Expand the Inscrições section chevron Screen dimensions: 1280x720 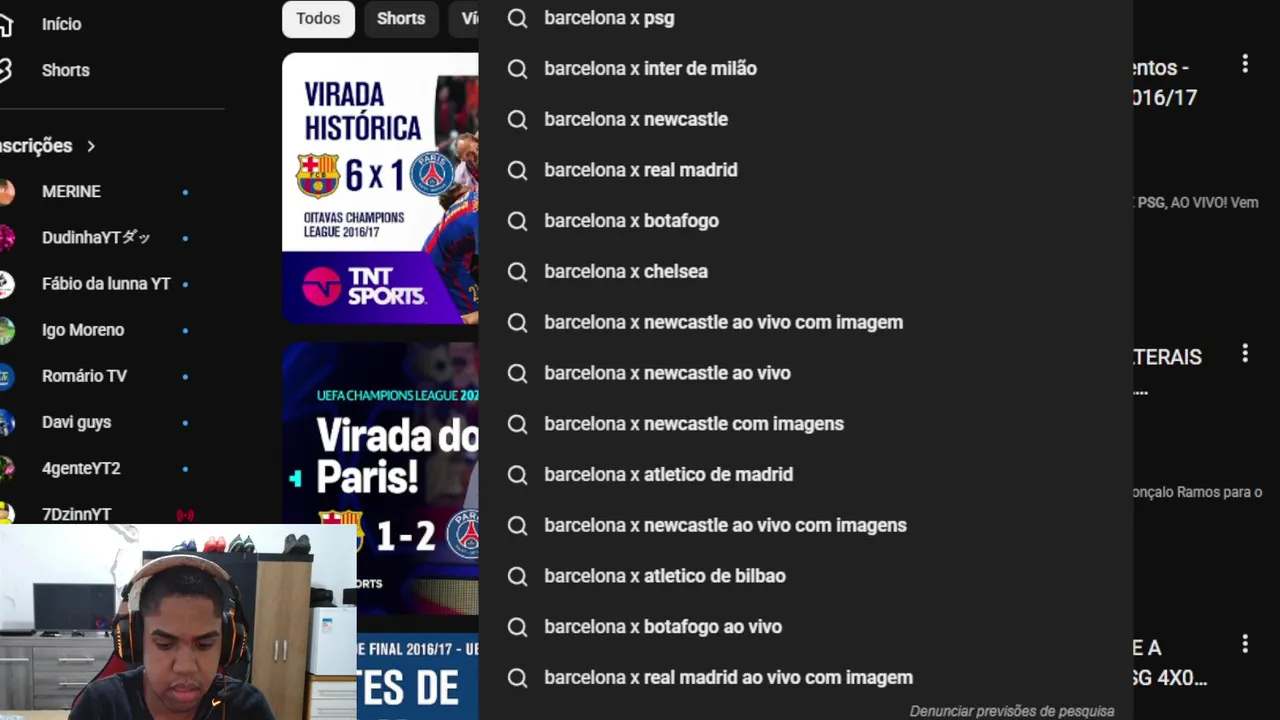(x=91, y=146)
